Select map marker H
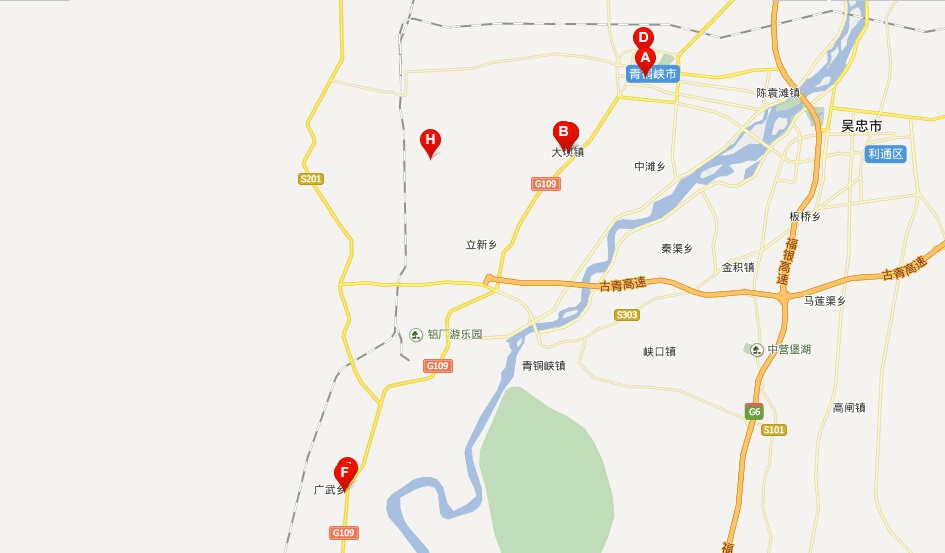Screen dimensions: 945x553 point(430,141)
